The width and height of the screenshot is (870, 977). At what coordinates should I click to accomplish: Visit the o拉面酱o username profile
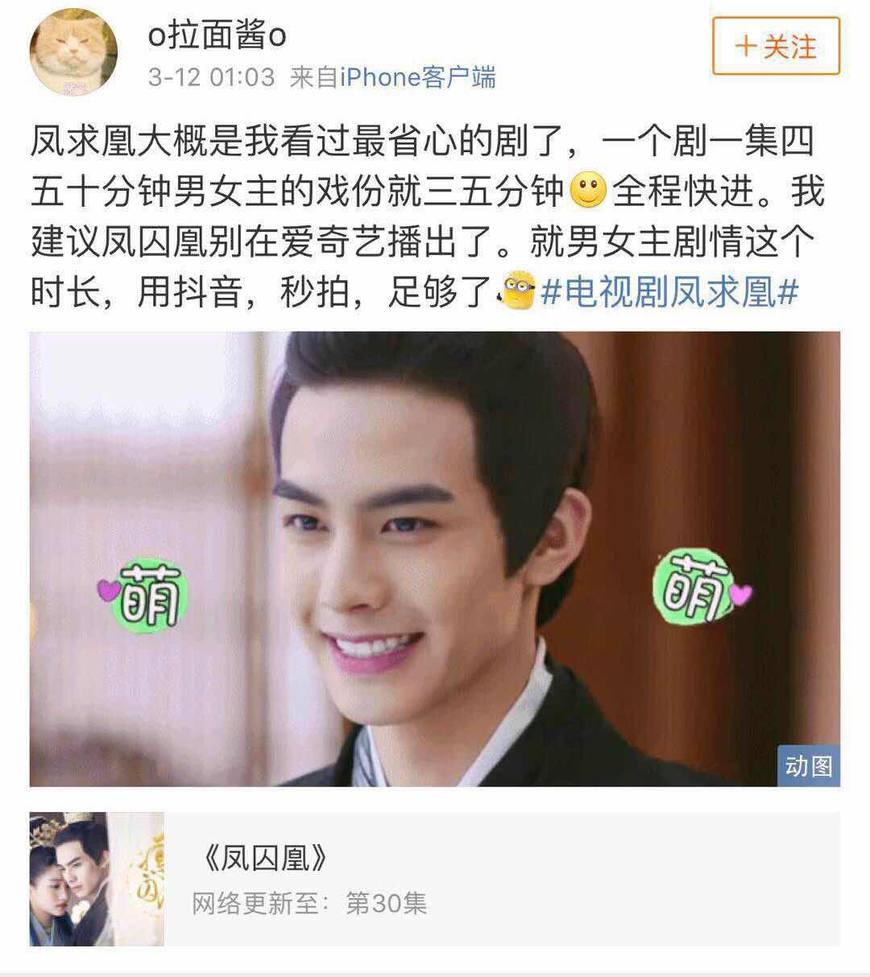pyautogui.click(x=217, y=35)
